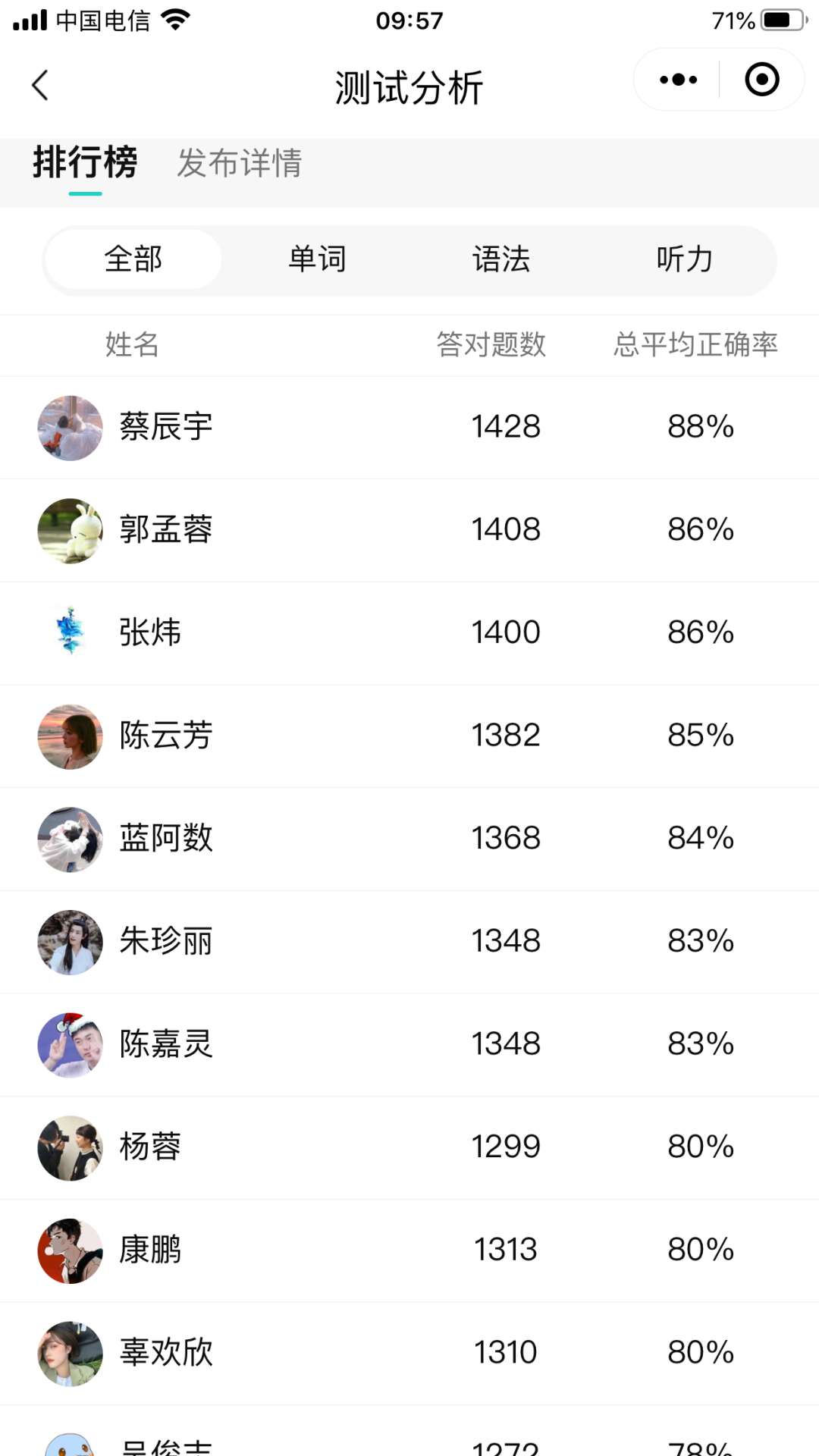Switch to the 发布详情 tab
The image size is (819, 1456).
[240, 163]
